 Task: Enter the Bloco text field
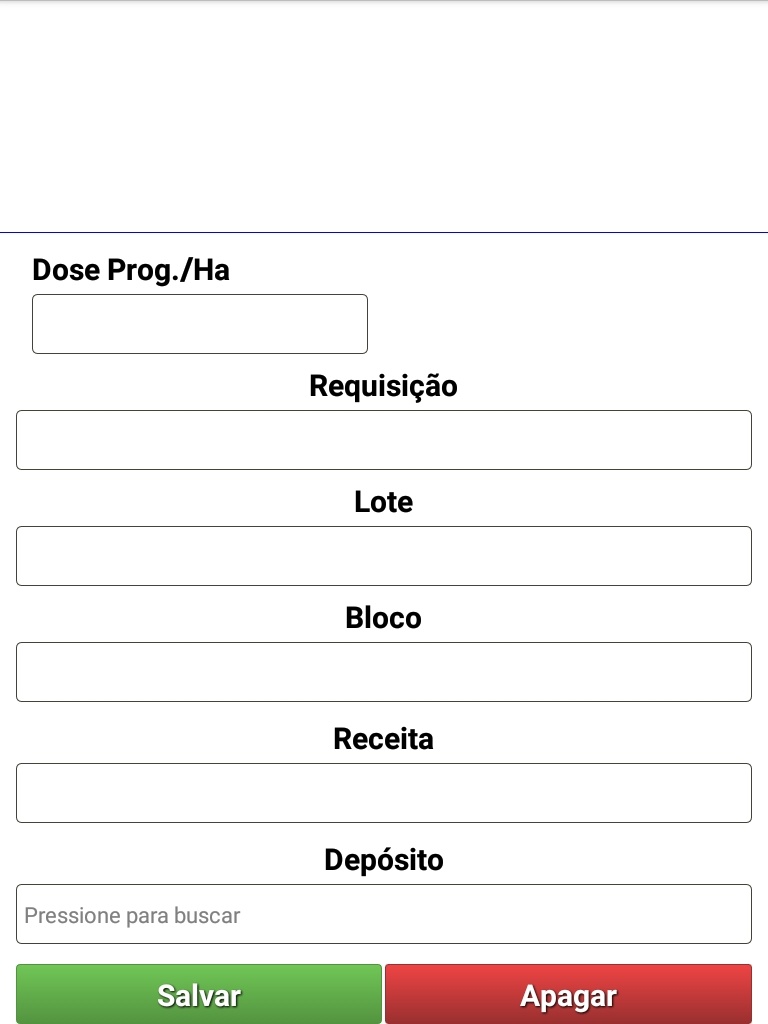(384, 672)
